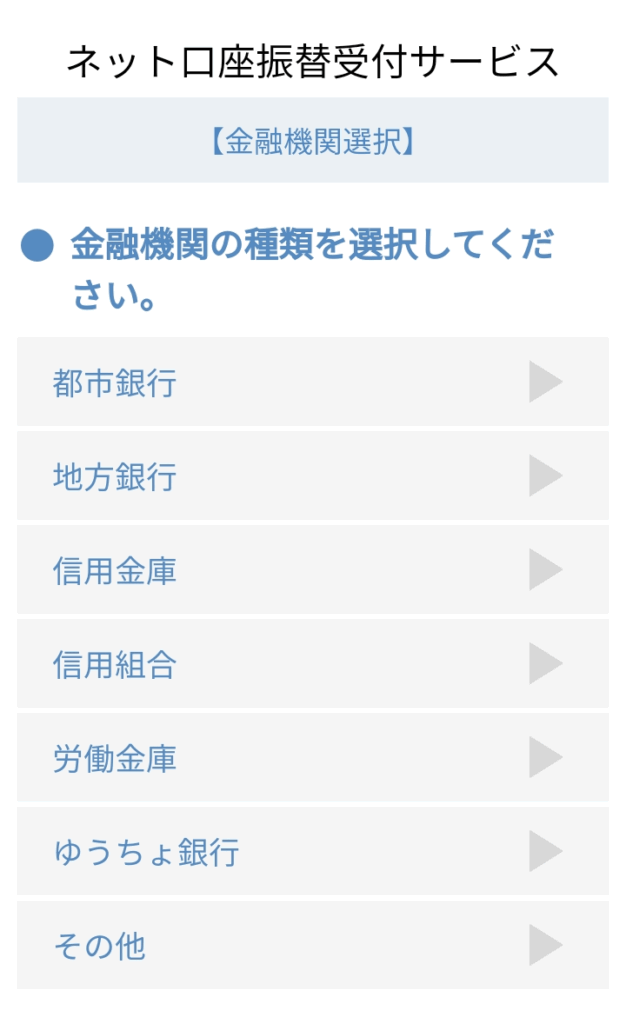Select 都市銀行 as institution type
The height and width of the screenshot is (1024, 626).
coord(312,382)
